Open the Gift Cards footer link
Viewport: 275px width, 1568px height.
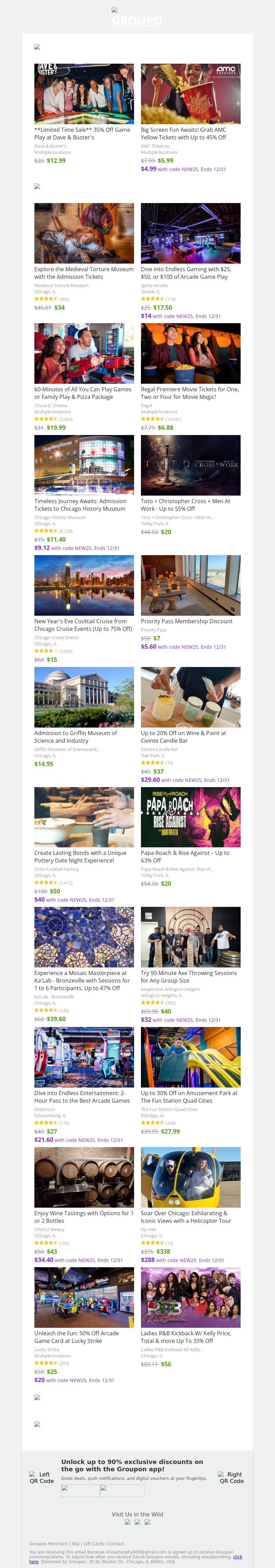(94, 1544)
